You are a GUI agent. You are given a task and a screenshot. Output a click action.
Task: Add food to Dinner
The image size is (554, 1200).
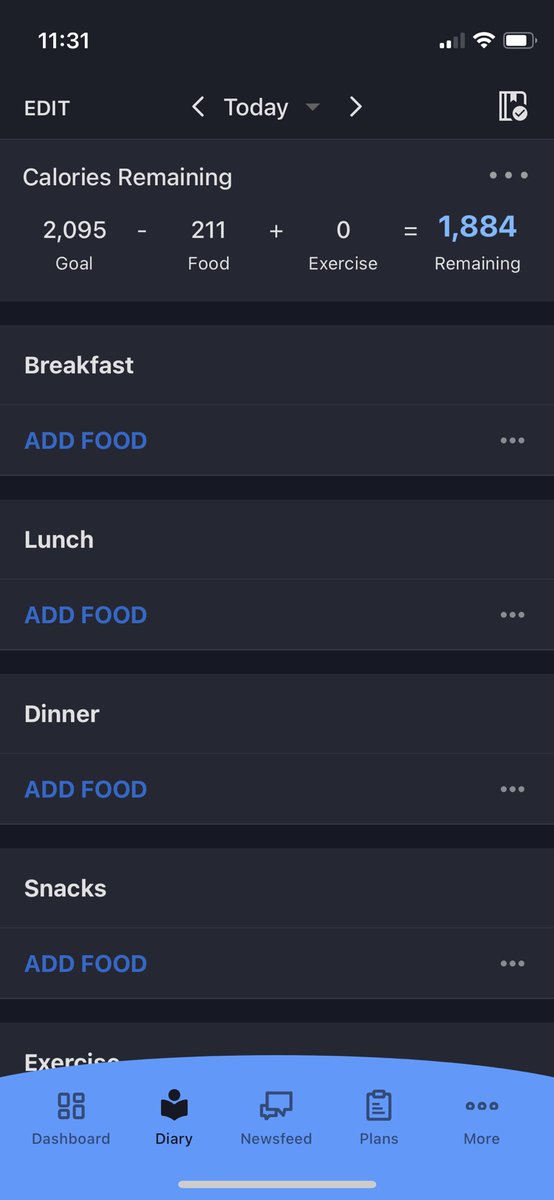(x=86, y=789)
